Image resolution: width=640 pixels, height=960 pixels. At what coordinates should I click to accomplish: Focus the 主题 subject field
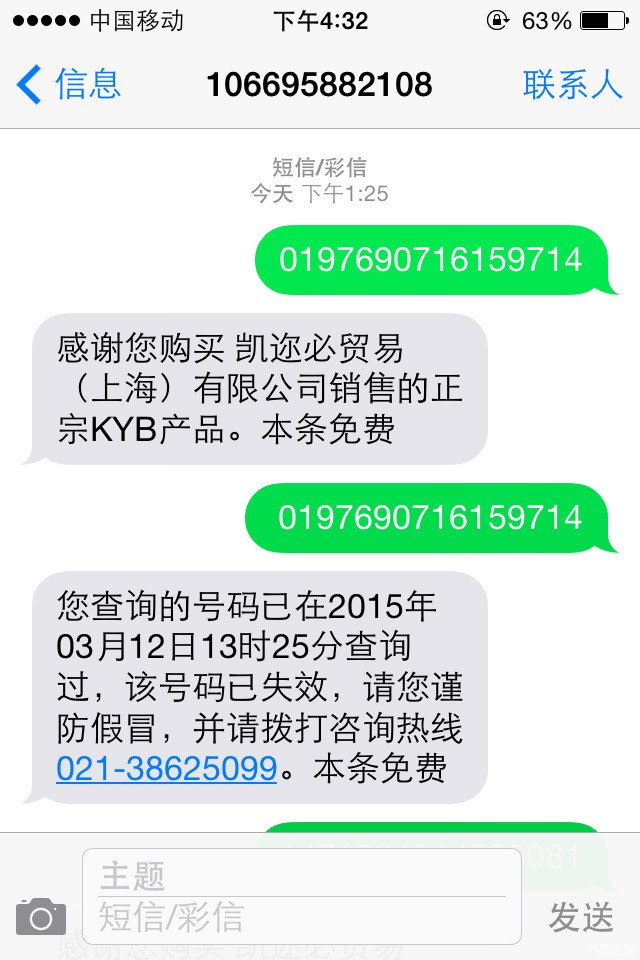point(300,876)
